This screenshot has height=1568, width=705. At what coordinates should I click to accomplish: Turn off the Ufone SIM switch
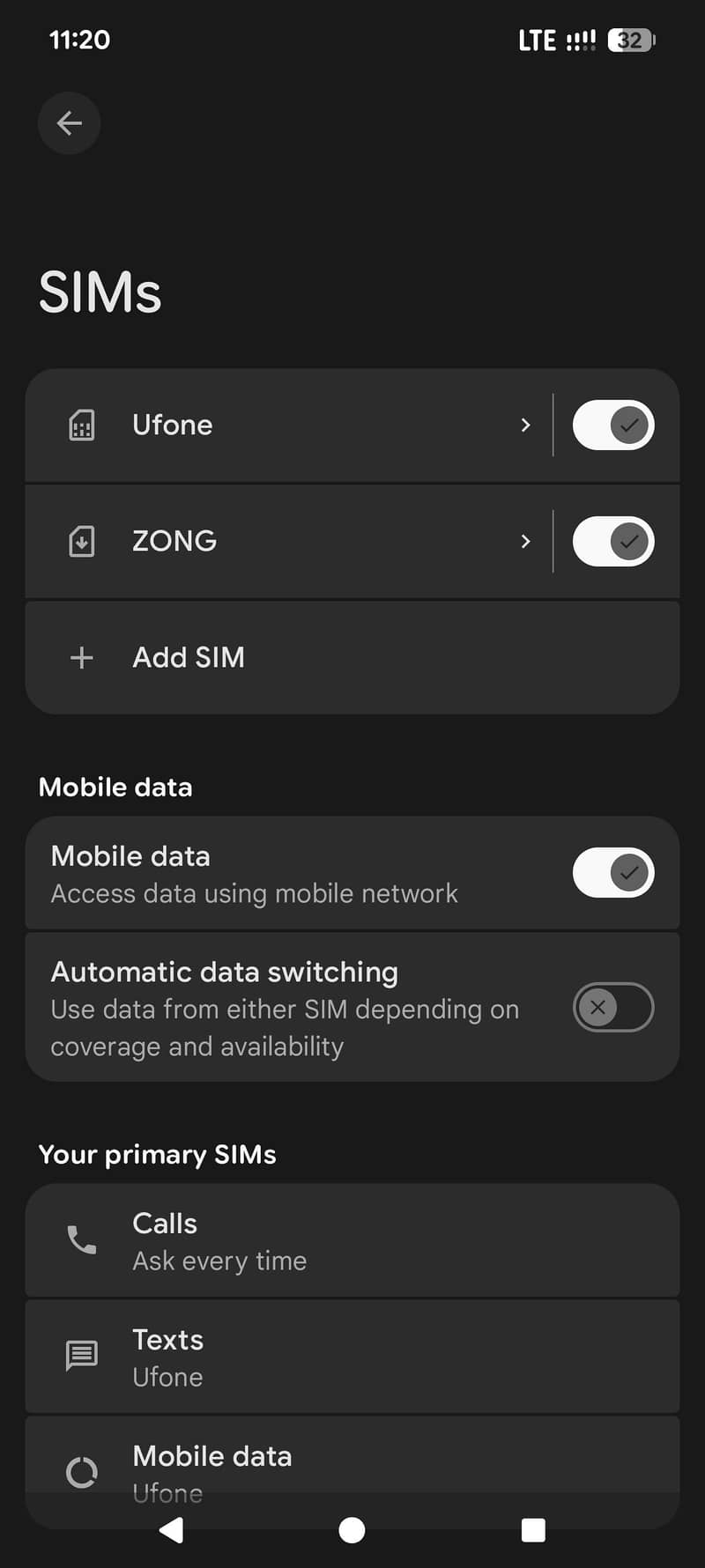pyautogui.click(x=613, y=425)
